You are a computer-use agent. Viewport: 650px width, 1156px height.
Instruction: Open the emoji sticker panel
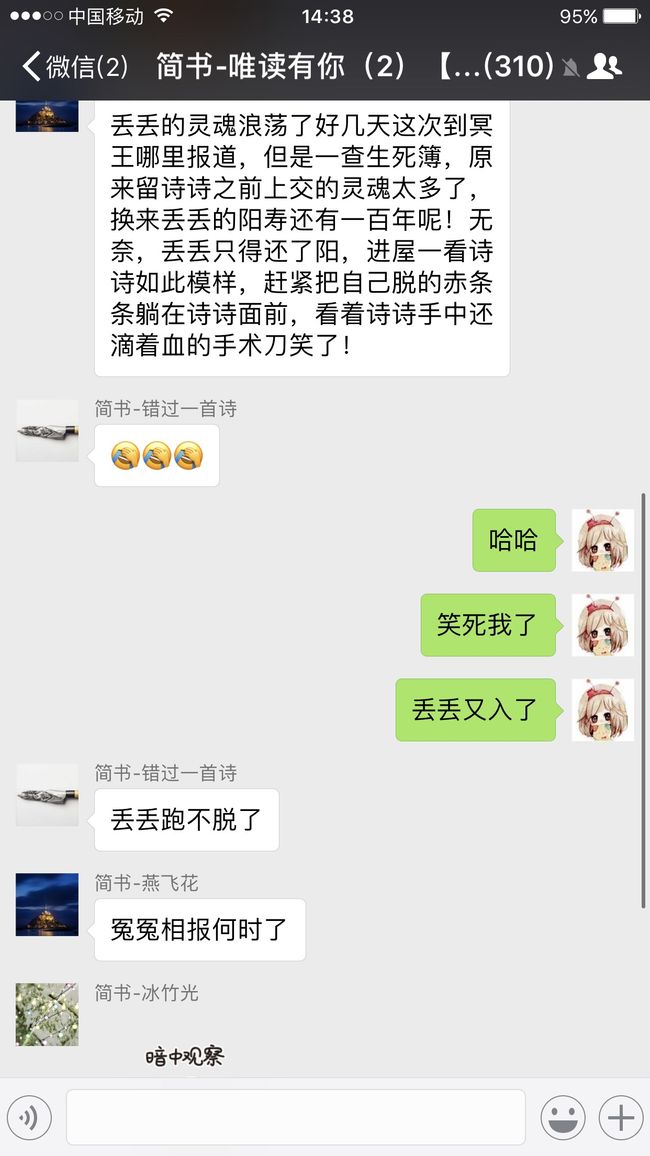[x=563, y=1118]
